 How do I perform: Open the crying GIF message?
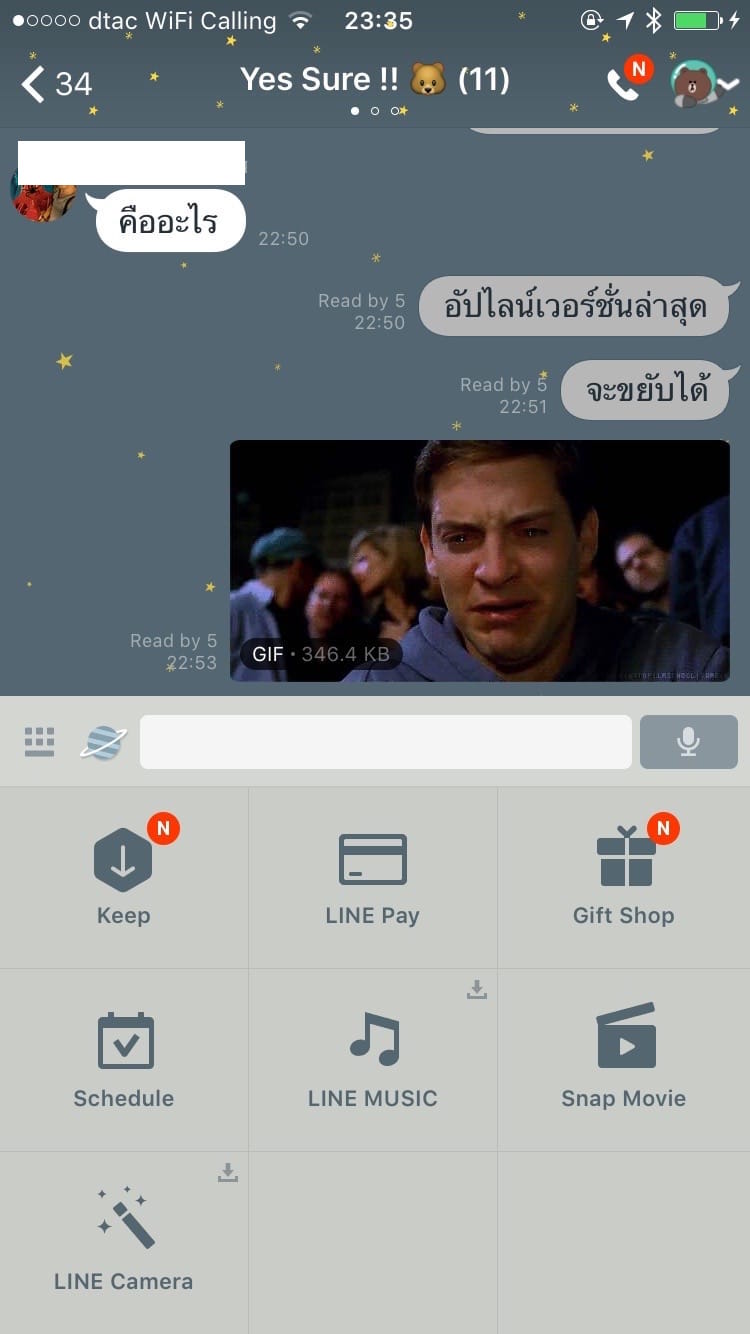(479, 560)
